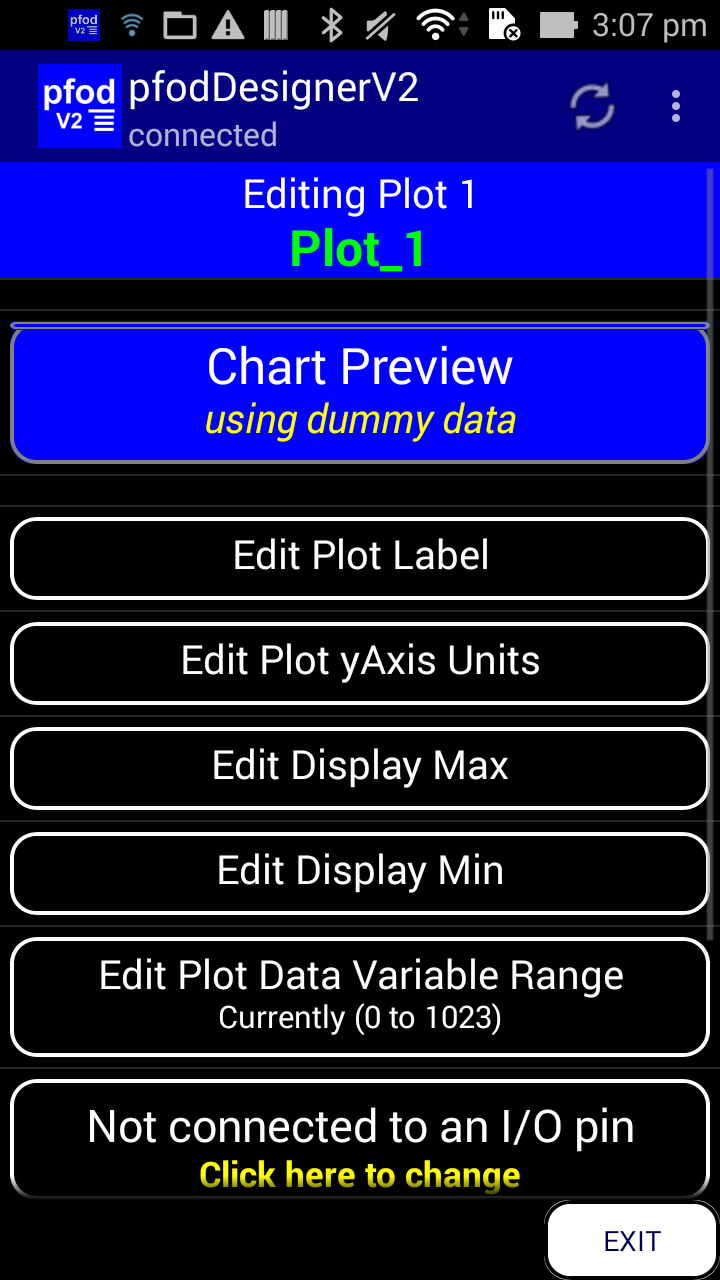Tap the refresh/sync icon in the action bar
The height and width of the screenshot is (1280, 720).
(590, 105)
